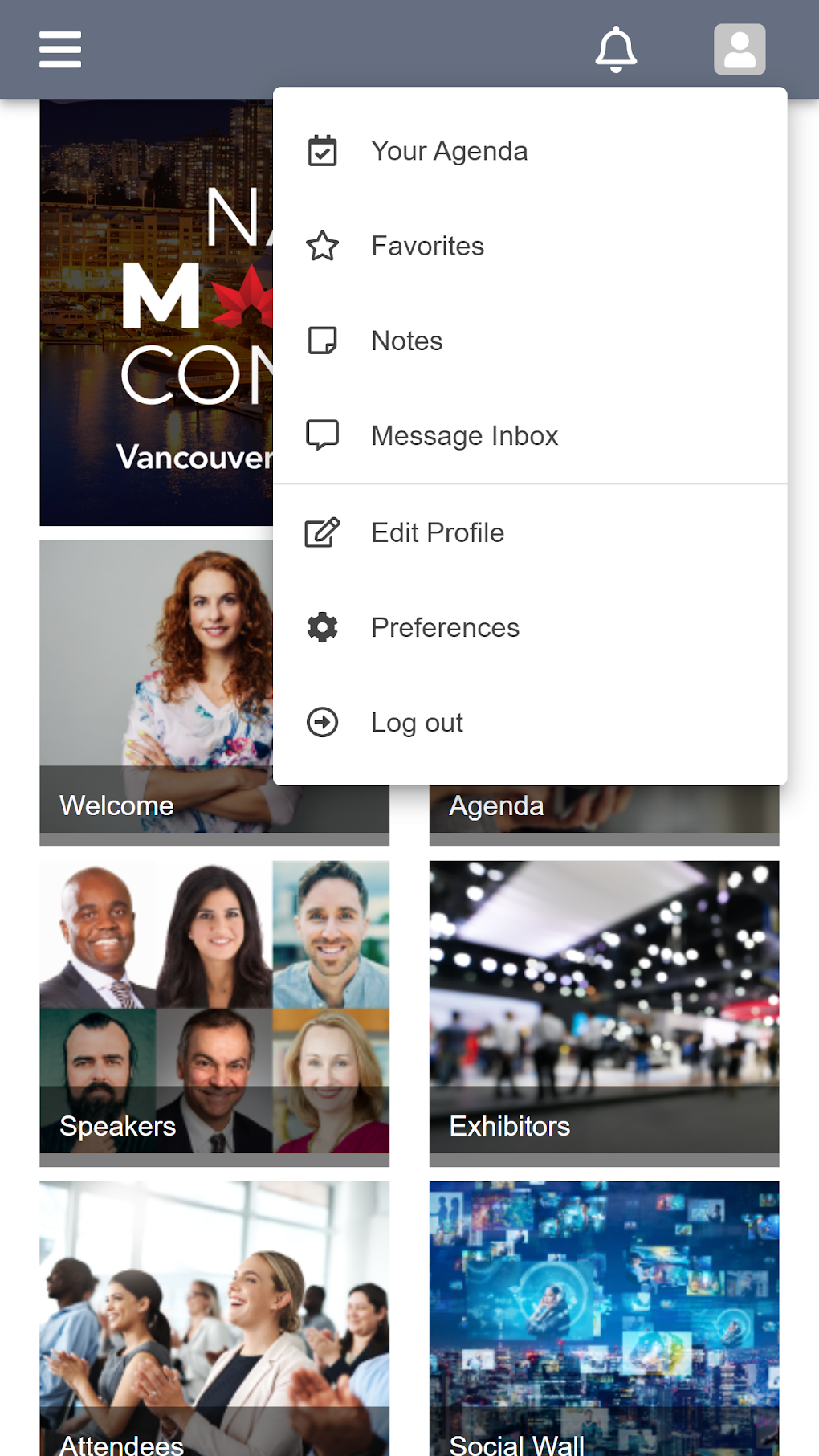Open the Message Inbox
Viewport: 819px width, 1456px height.
464,435
